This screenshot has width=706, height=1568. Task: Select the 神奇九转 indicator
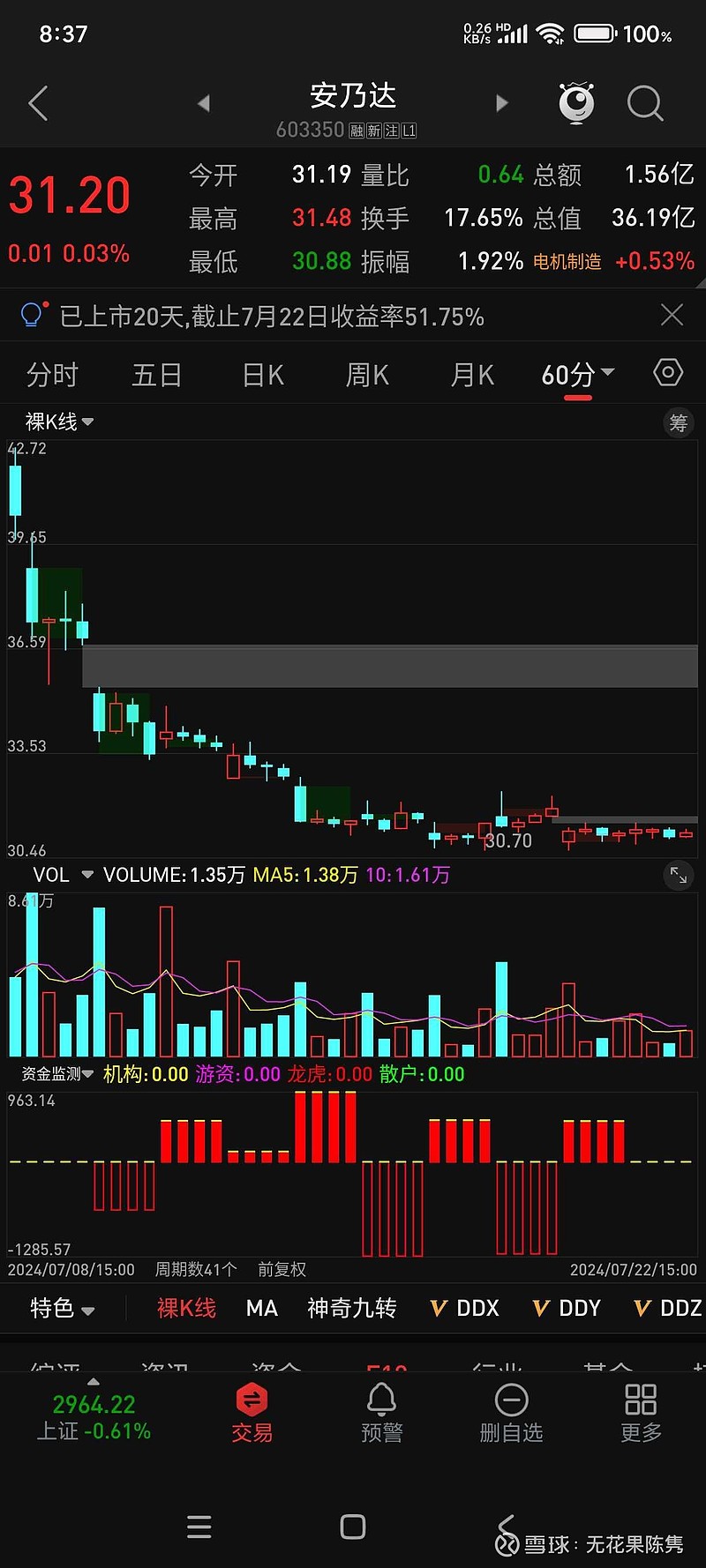tap(352, 1308)
